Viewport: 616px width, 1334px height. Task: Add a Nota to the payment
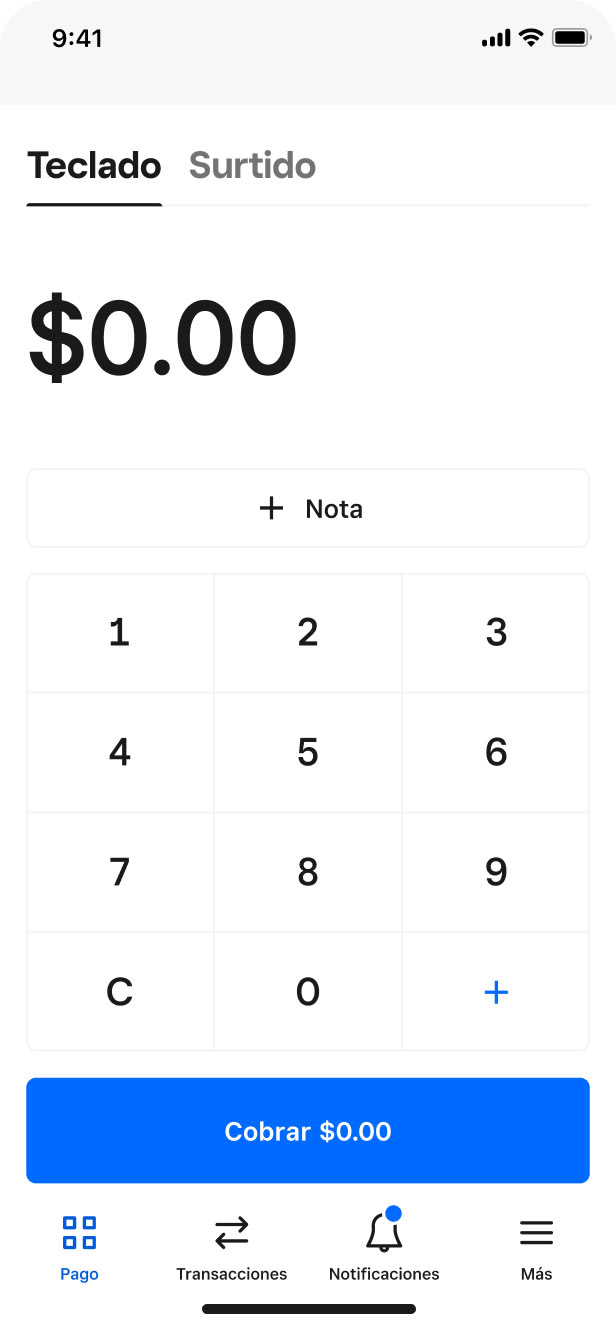pyautogui.click(x=308, y=508)
